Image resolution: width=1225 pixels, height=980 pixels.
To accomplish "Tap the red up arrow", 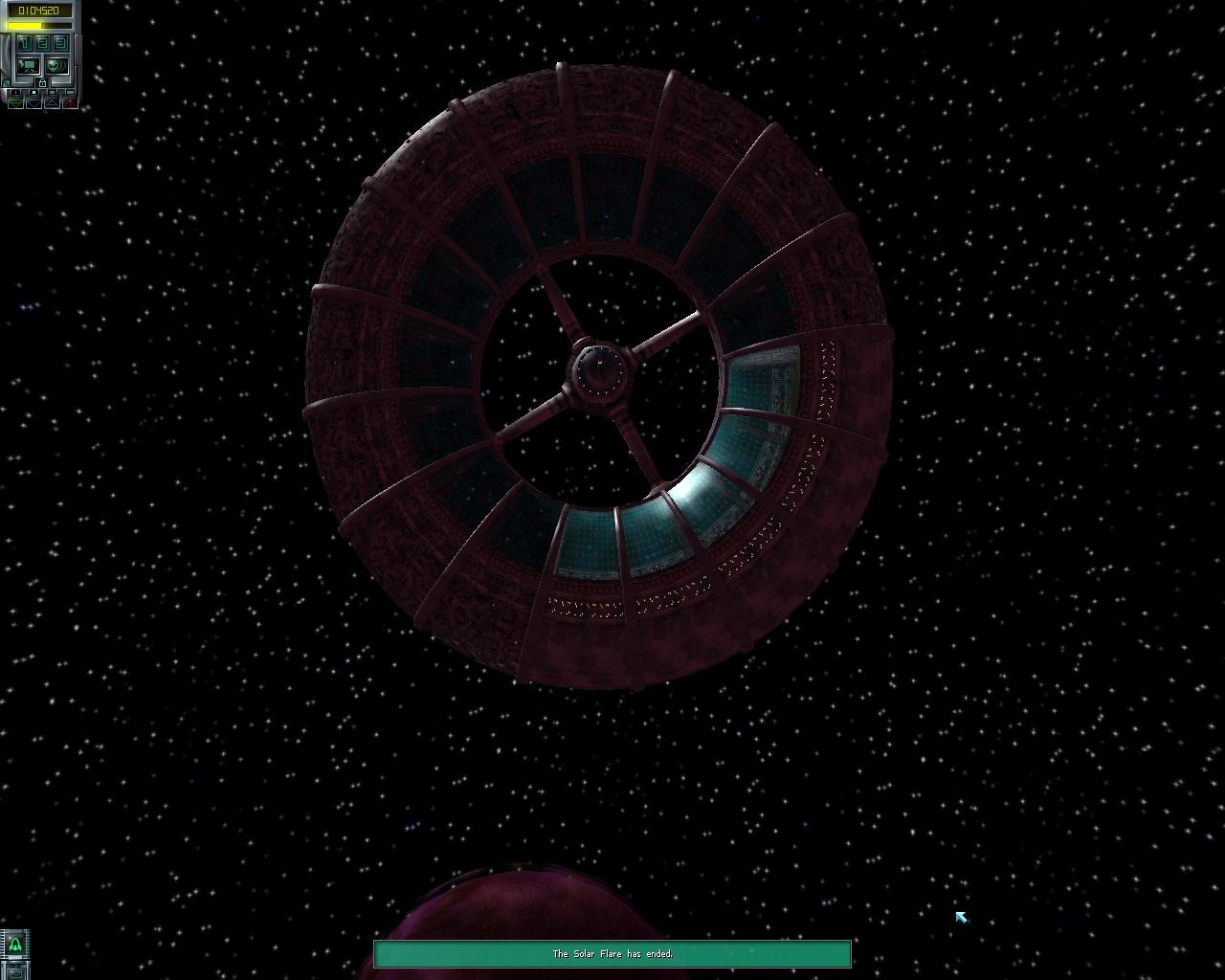I will (70, 103).
